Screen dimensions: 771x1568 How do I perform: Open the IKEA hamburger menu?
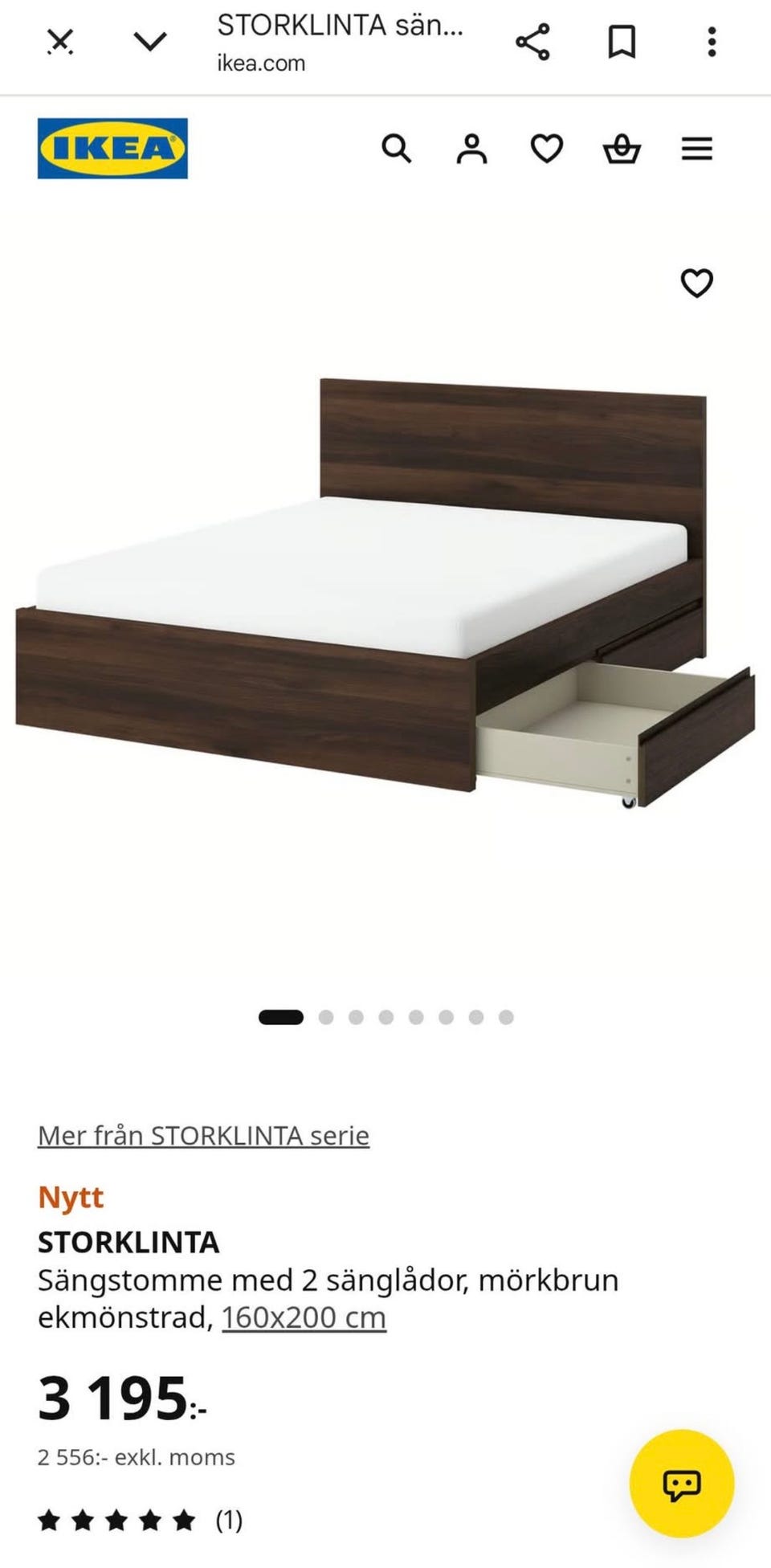tap(697, 149)
